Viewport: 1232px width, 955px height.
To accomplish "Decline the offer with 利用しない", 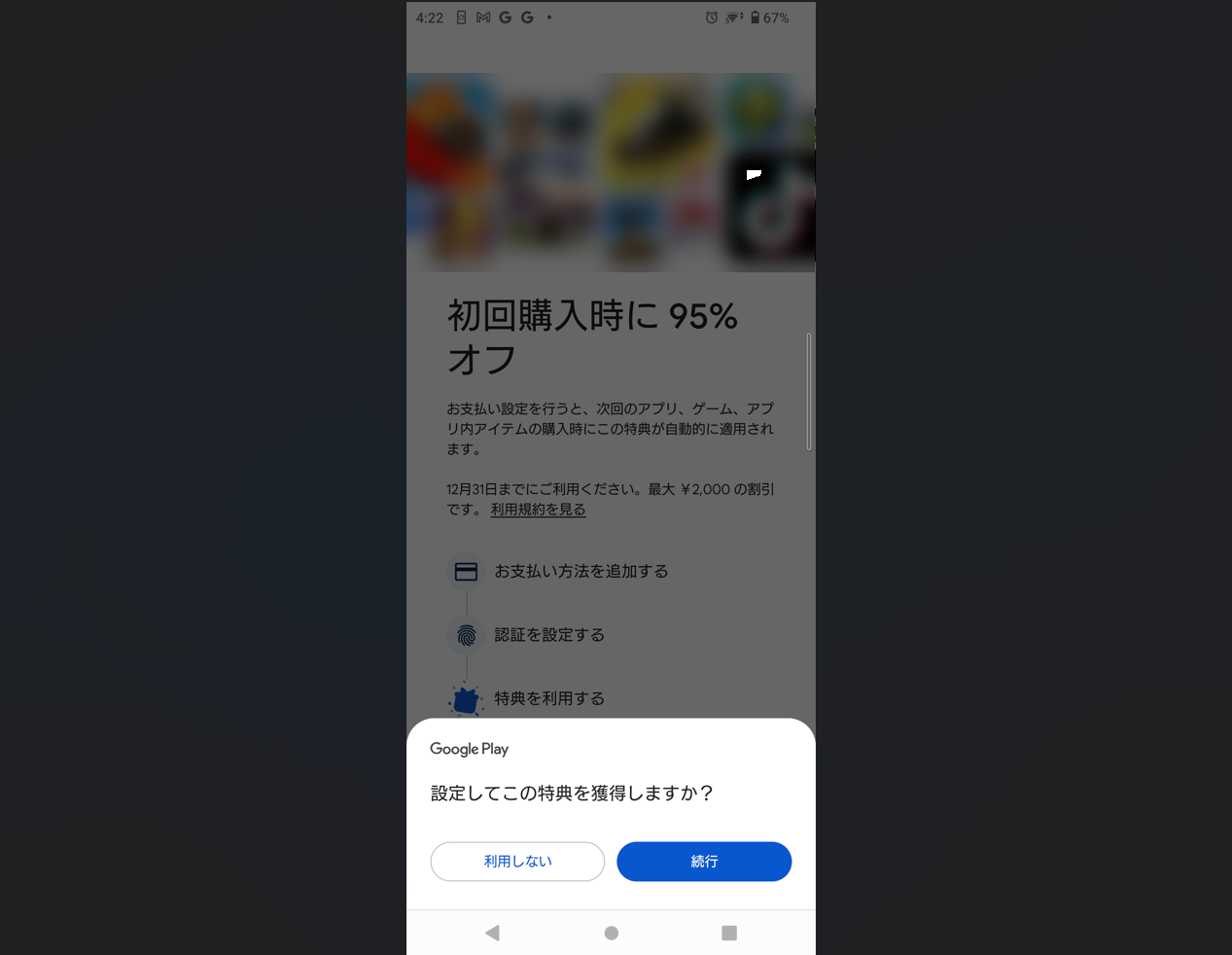I will click(x=517, y=862).
